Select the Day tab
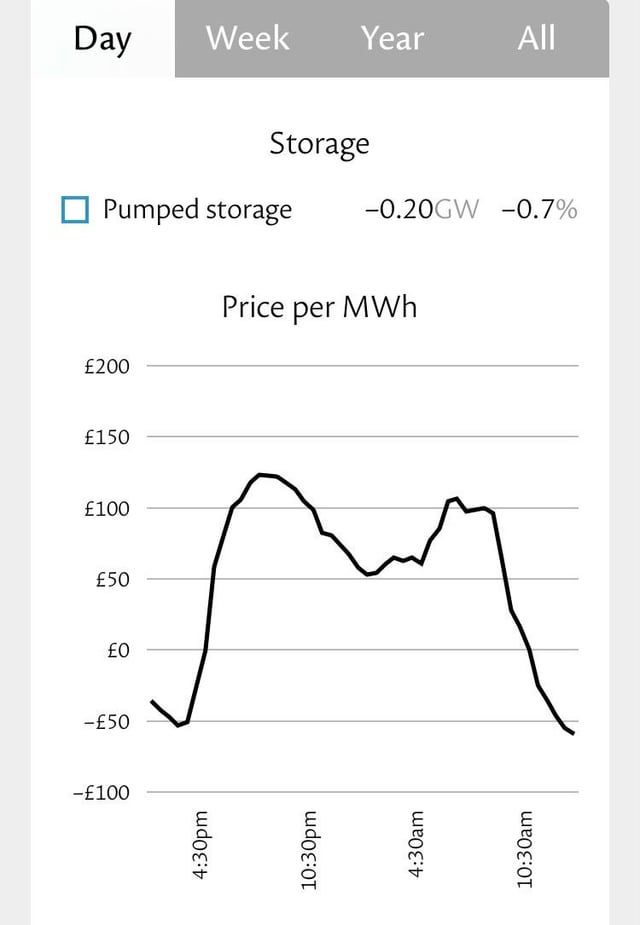 [x=102, y=39]
